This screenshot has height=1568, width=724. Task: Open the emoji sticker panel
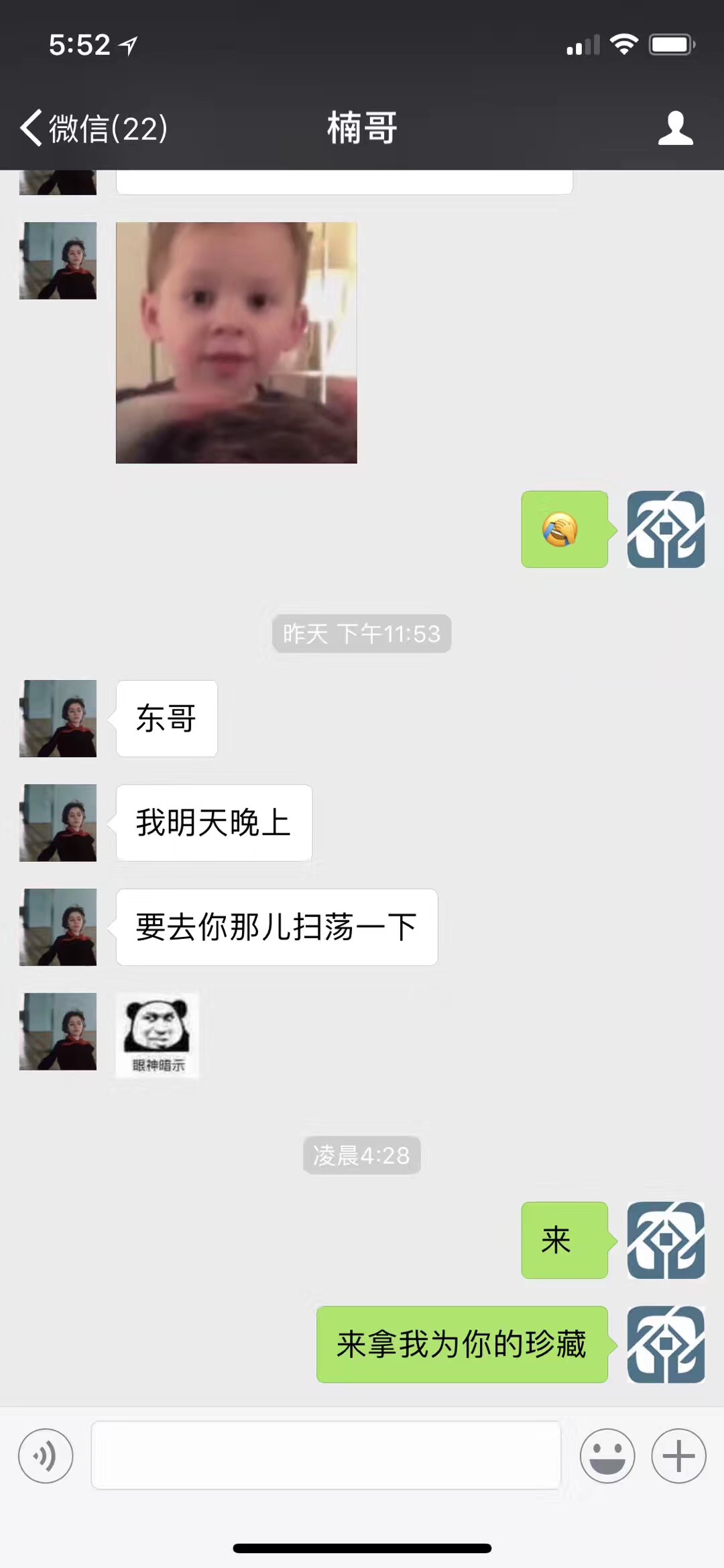pyautogui.click(x=607, y=1455)
